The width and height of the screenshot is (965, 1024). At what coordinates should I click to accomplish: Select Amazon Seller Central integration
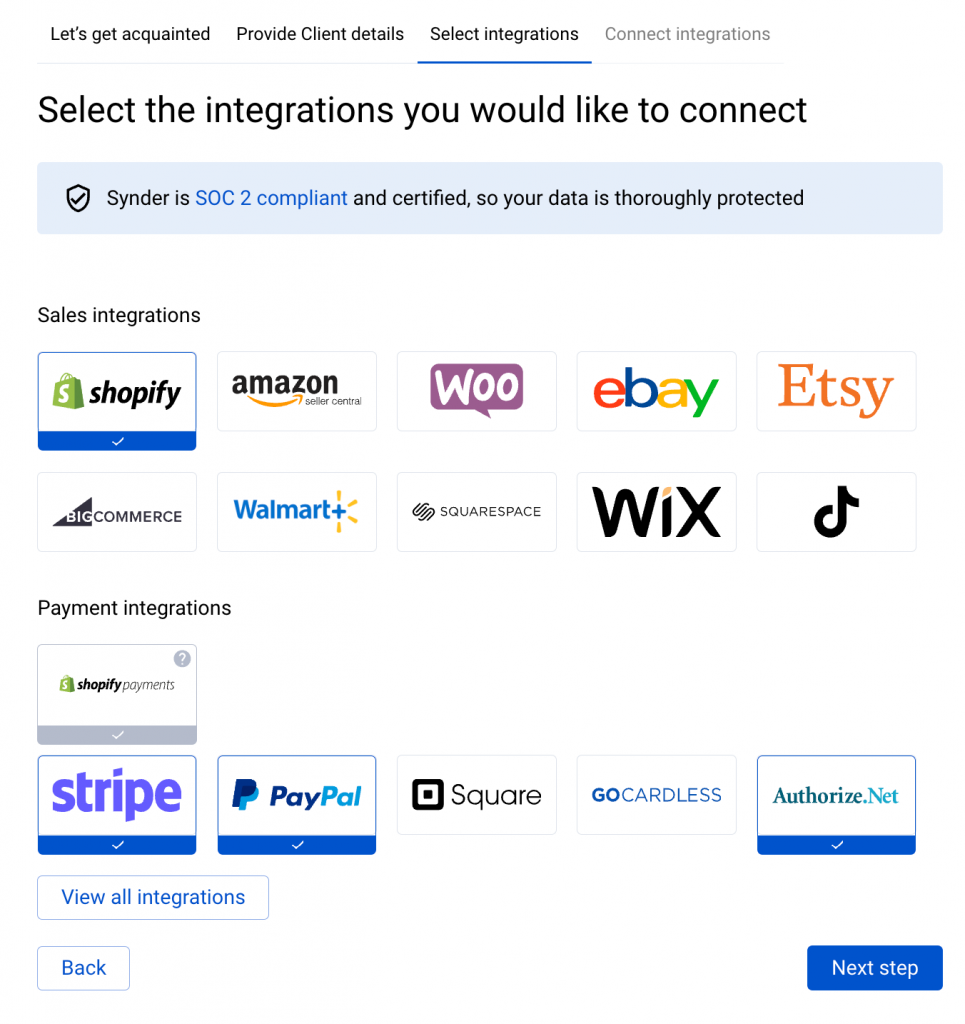click(x=297, y=391)
